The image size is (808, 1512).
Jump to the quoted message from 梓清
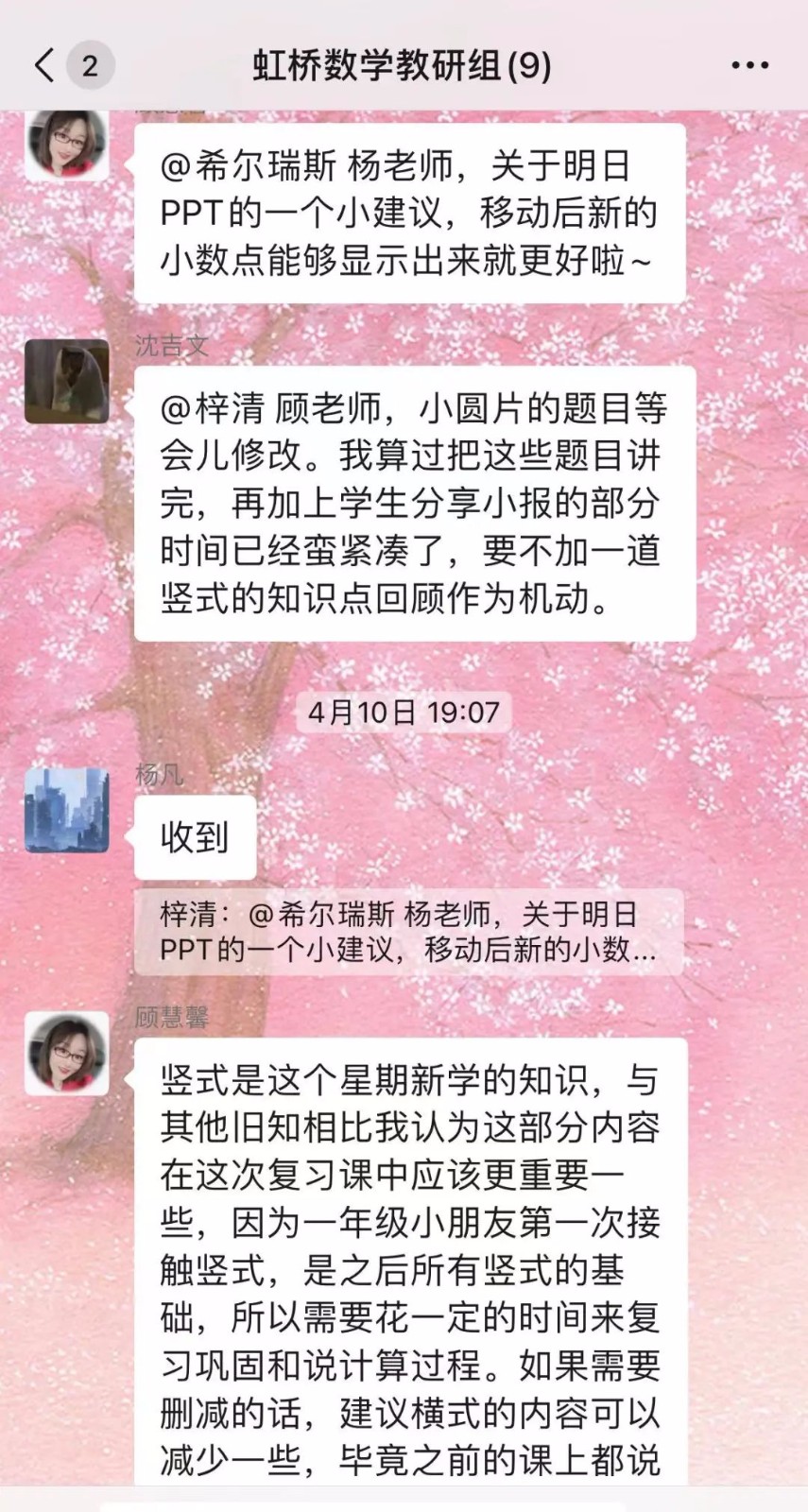(x=407, y=932)
